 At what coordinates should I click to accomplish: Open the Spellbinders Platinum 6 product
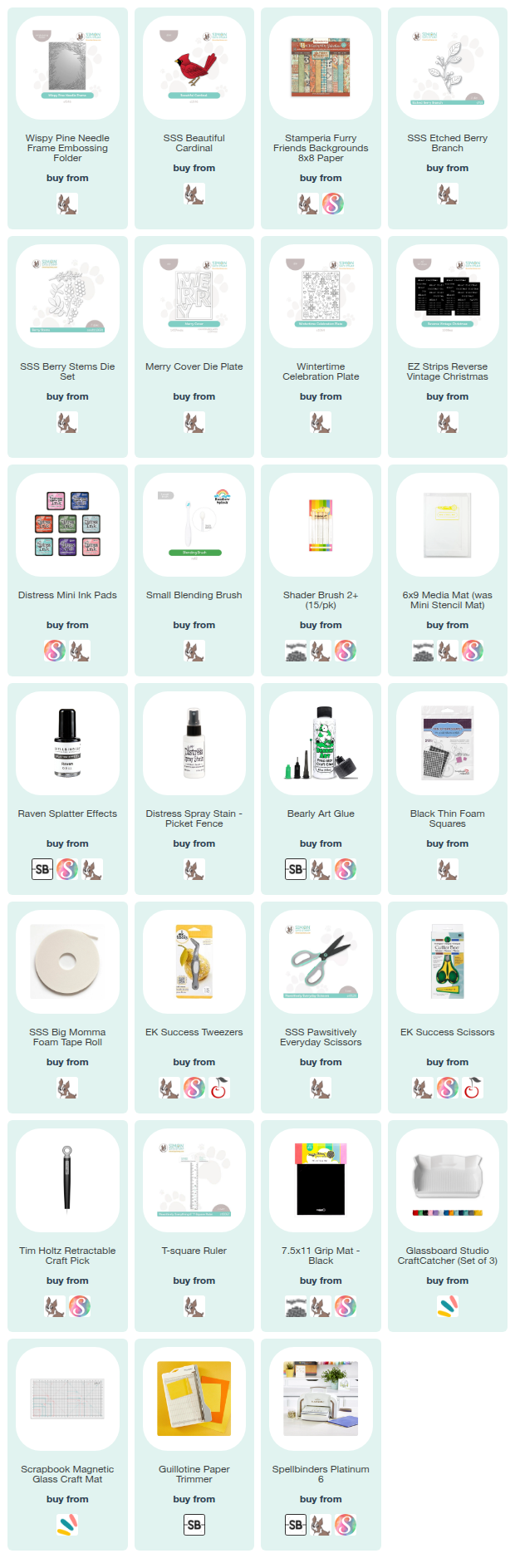click(321, 1398)
